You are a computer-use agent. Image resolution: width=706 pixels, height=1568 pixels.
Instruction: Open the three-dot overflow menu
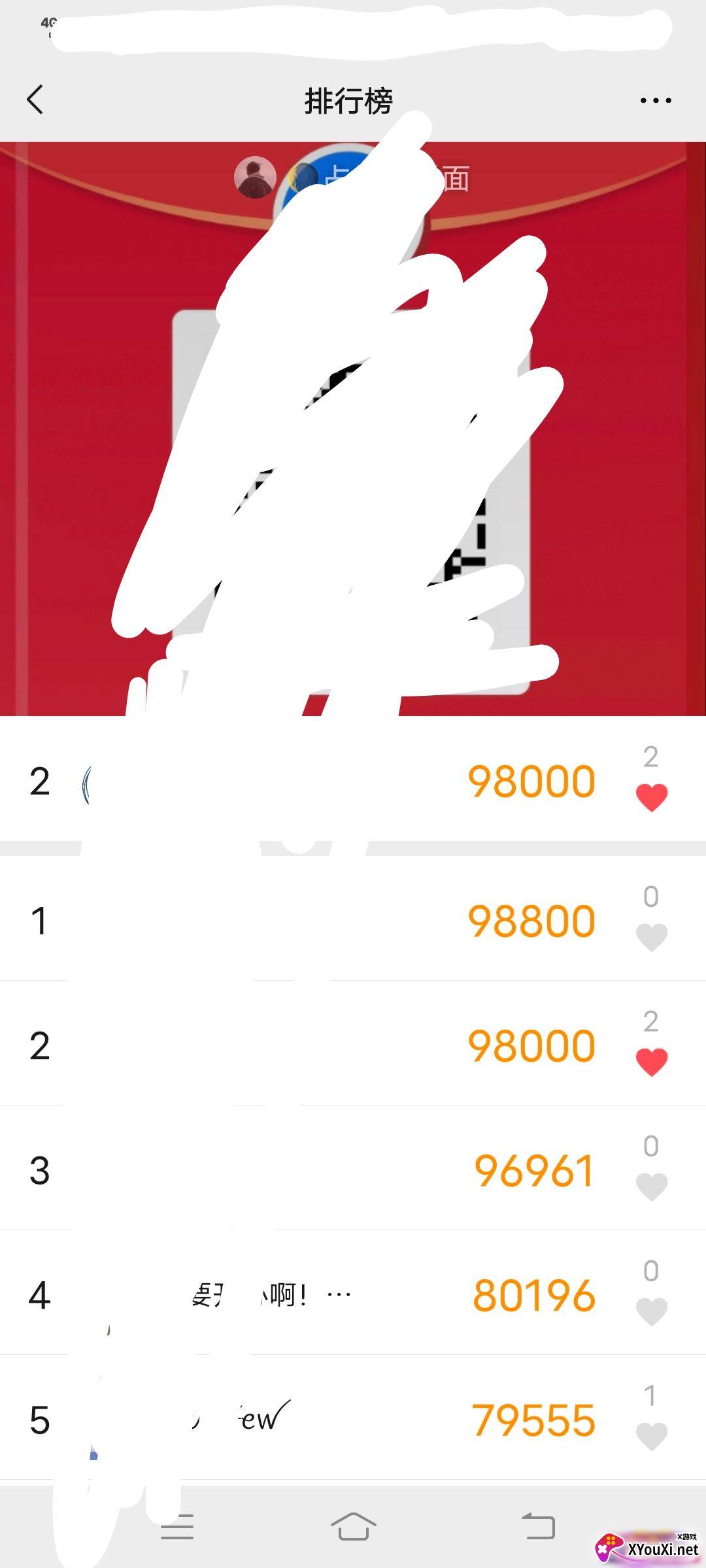tap(655, 100)
